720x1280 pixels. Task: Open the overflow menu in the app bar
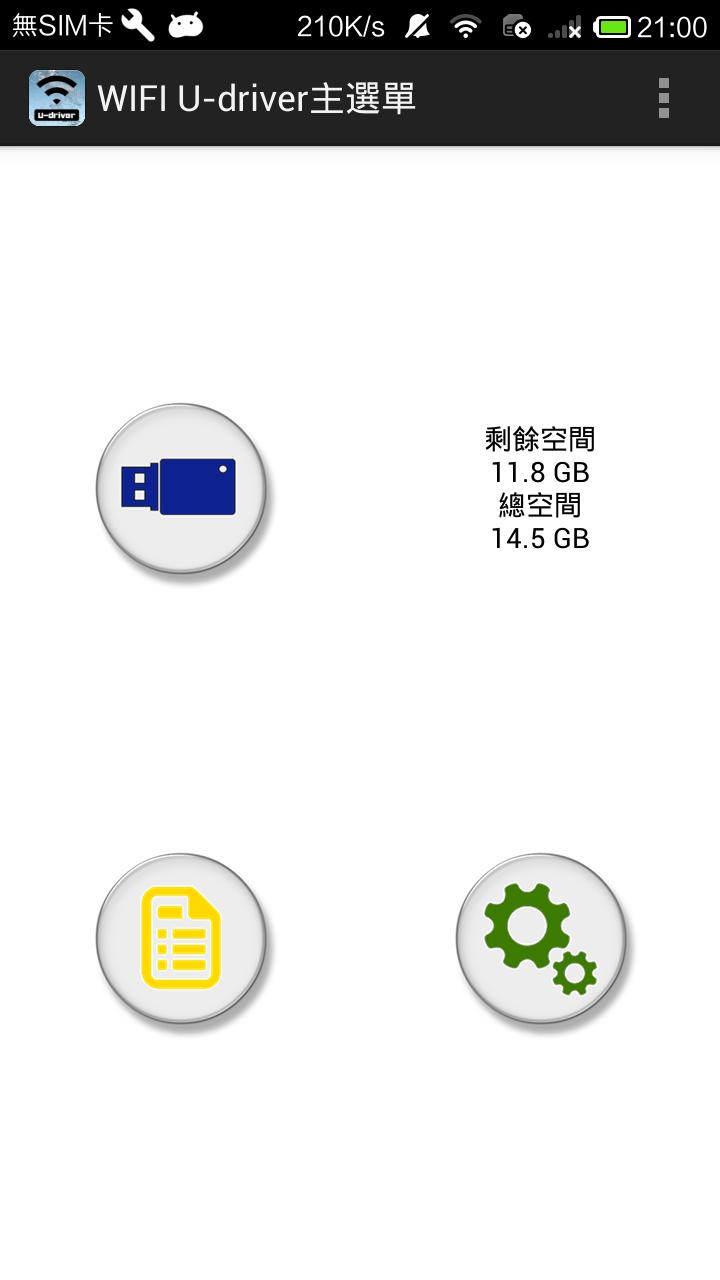[663, 98]
